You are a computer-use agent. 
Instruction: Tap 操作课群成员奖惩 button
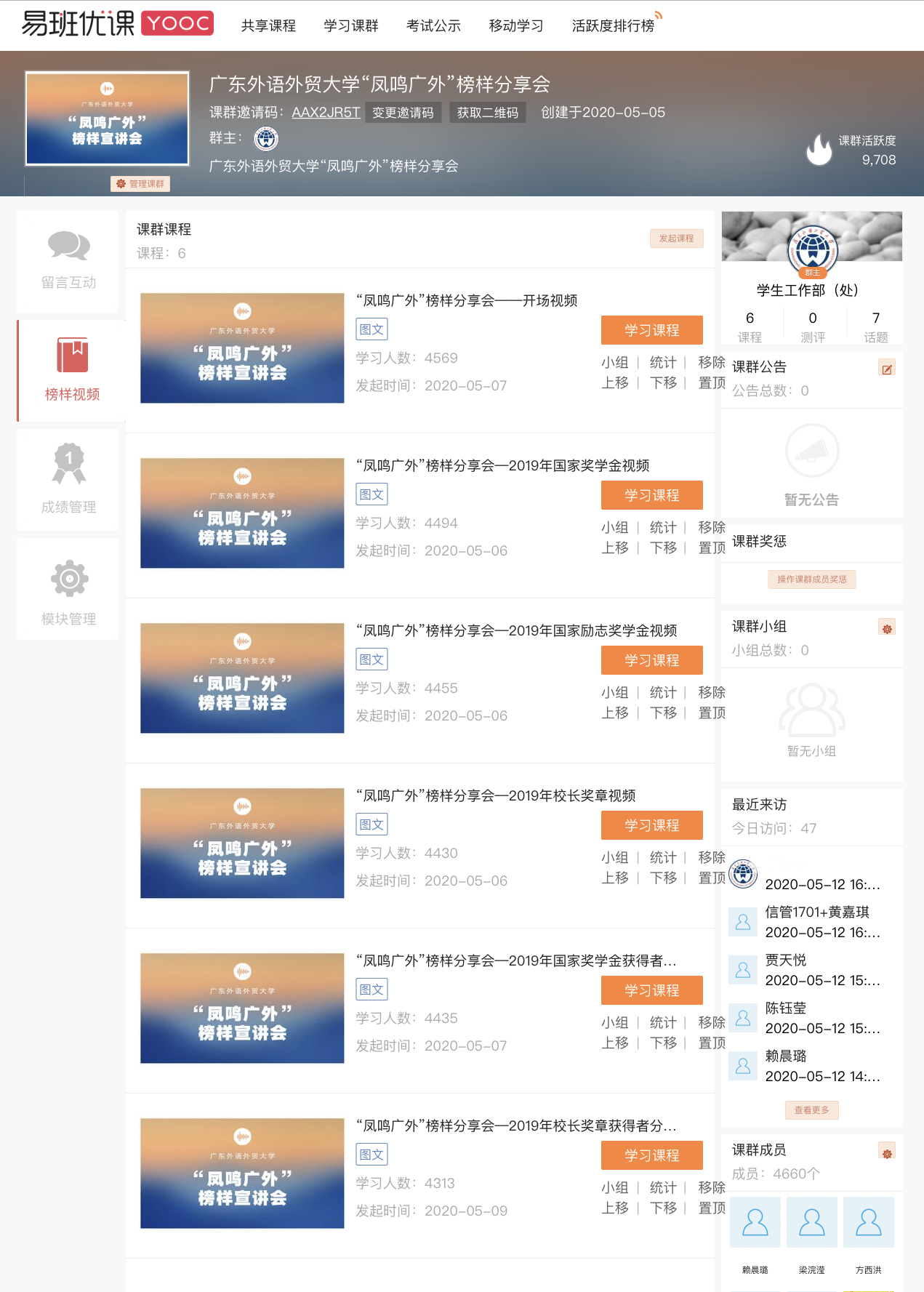pos(811,579)
